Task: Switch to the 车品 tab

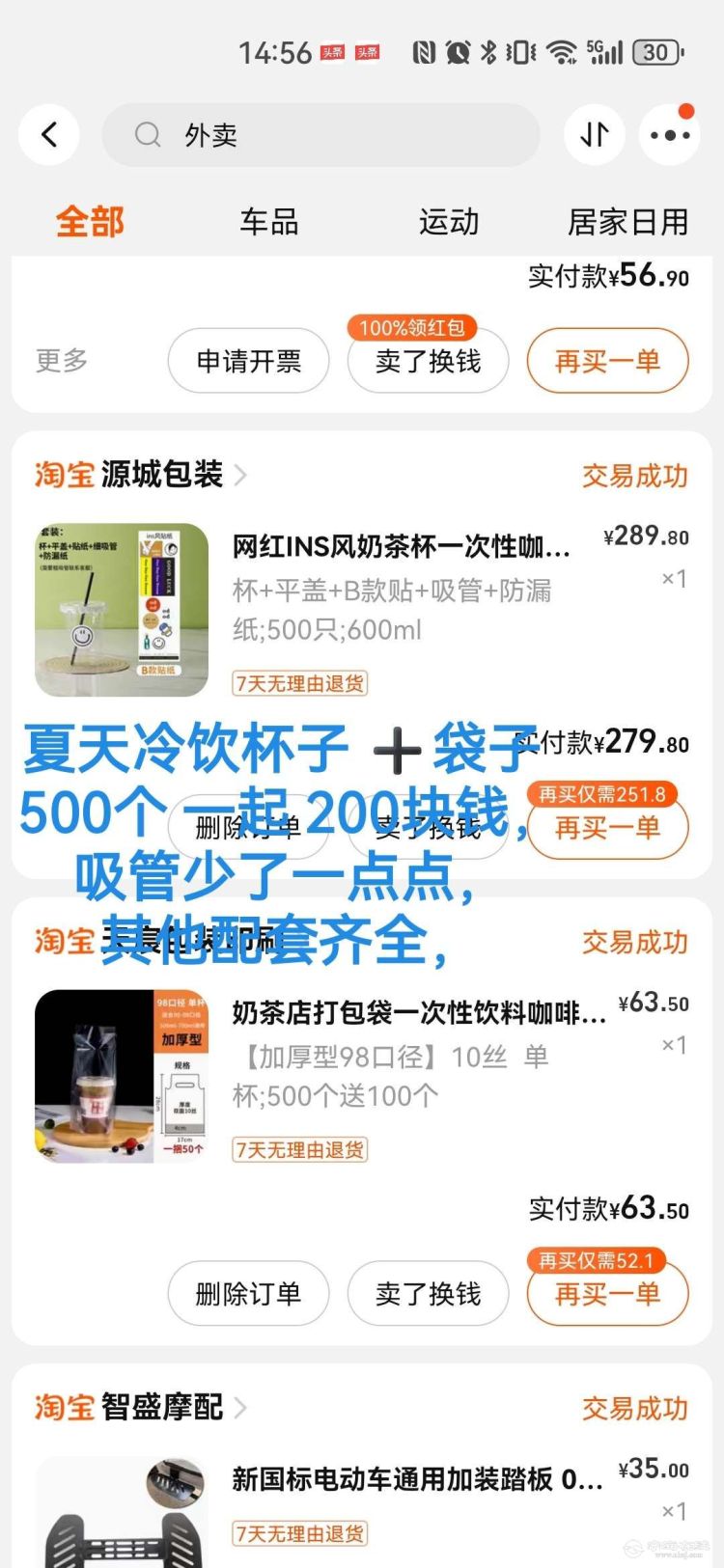Action: pyautogui.click(x=269, y=222)
